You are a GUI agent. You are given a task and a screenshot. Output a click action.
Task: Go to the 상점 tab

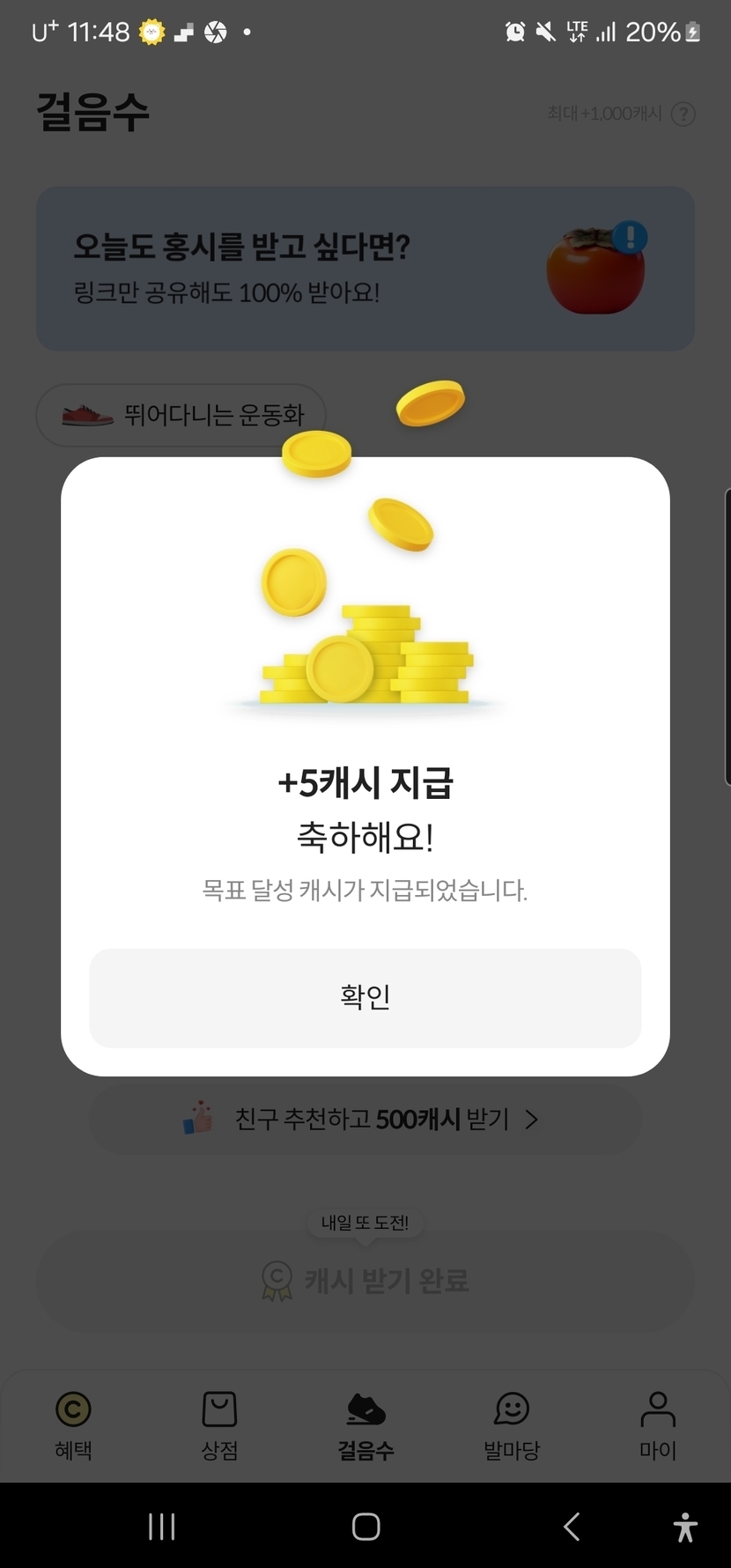coord(219,1424)
